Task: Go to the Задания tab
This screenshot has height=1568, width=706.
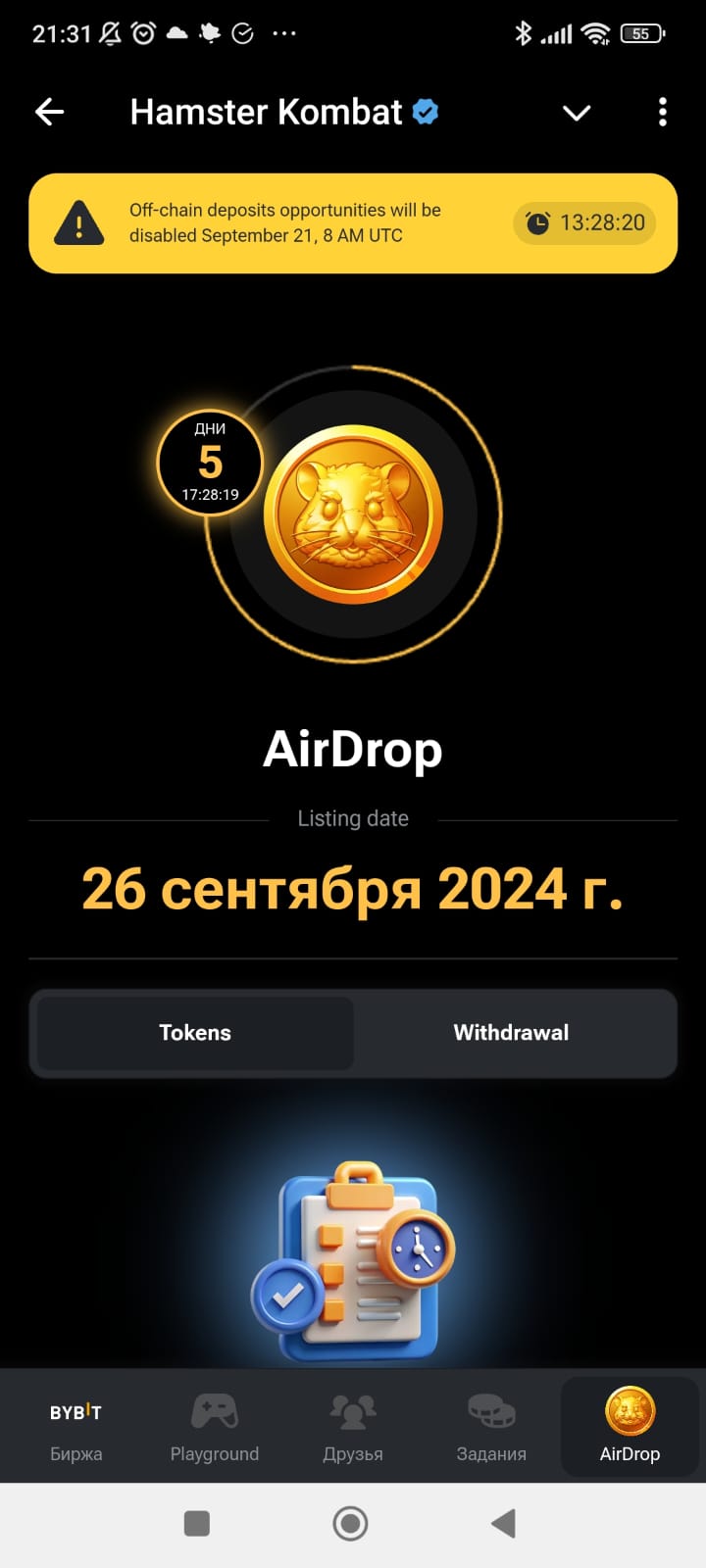Action: click(491, 1427)
